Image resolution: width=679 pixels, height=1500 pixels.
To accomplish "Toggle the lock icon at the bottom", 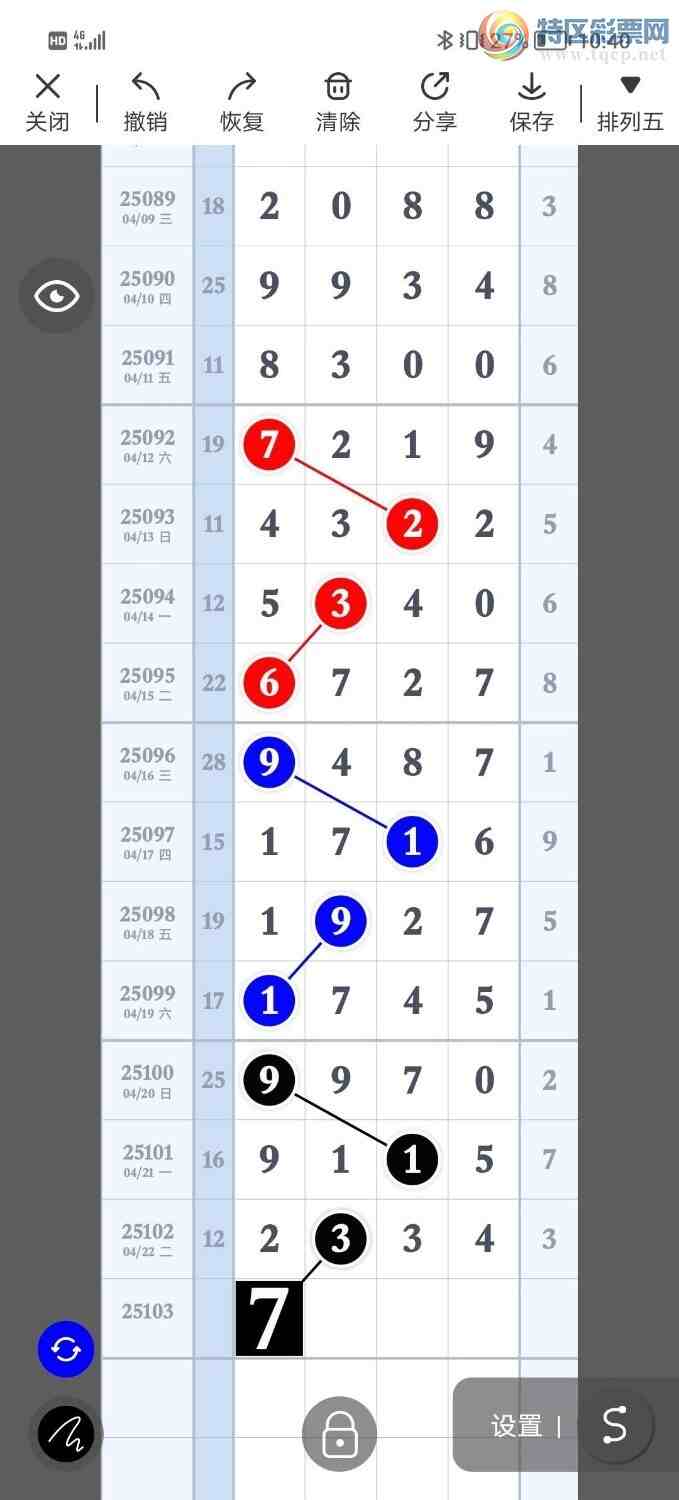I will point(339,1434).
